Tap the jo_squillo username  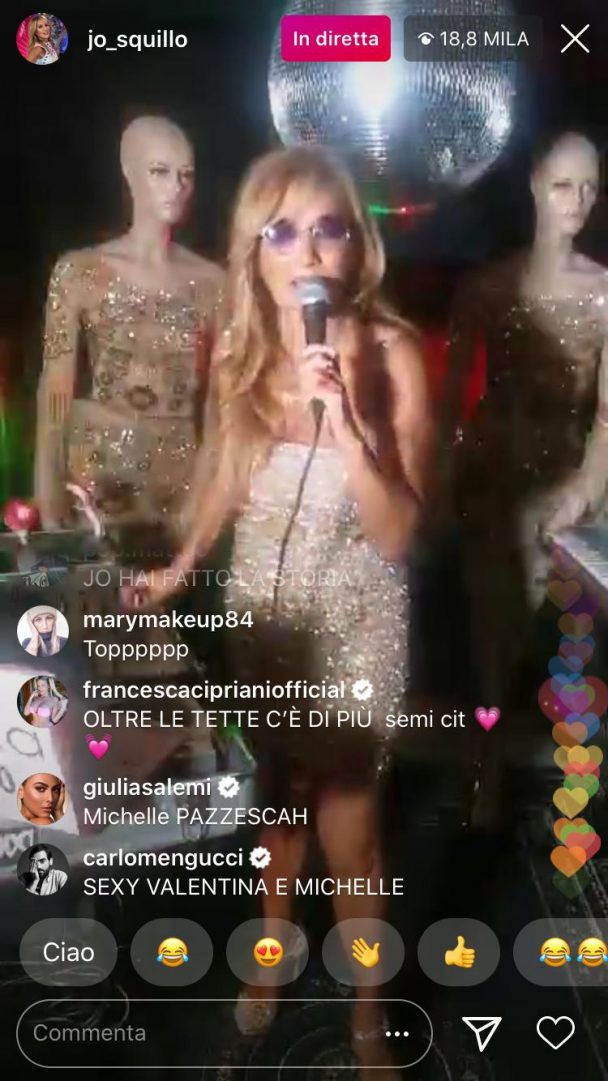[137, 39]
